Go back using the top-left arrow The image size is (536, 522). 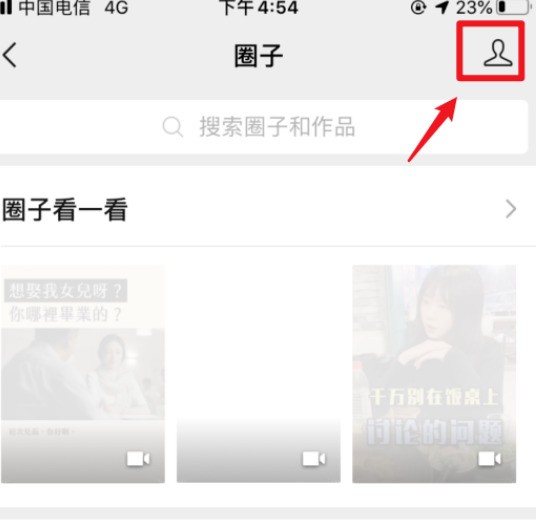point(9,55)
